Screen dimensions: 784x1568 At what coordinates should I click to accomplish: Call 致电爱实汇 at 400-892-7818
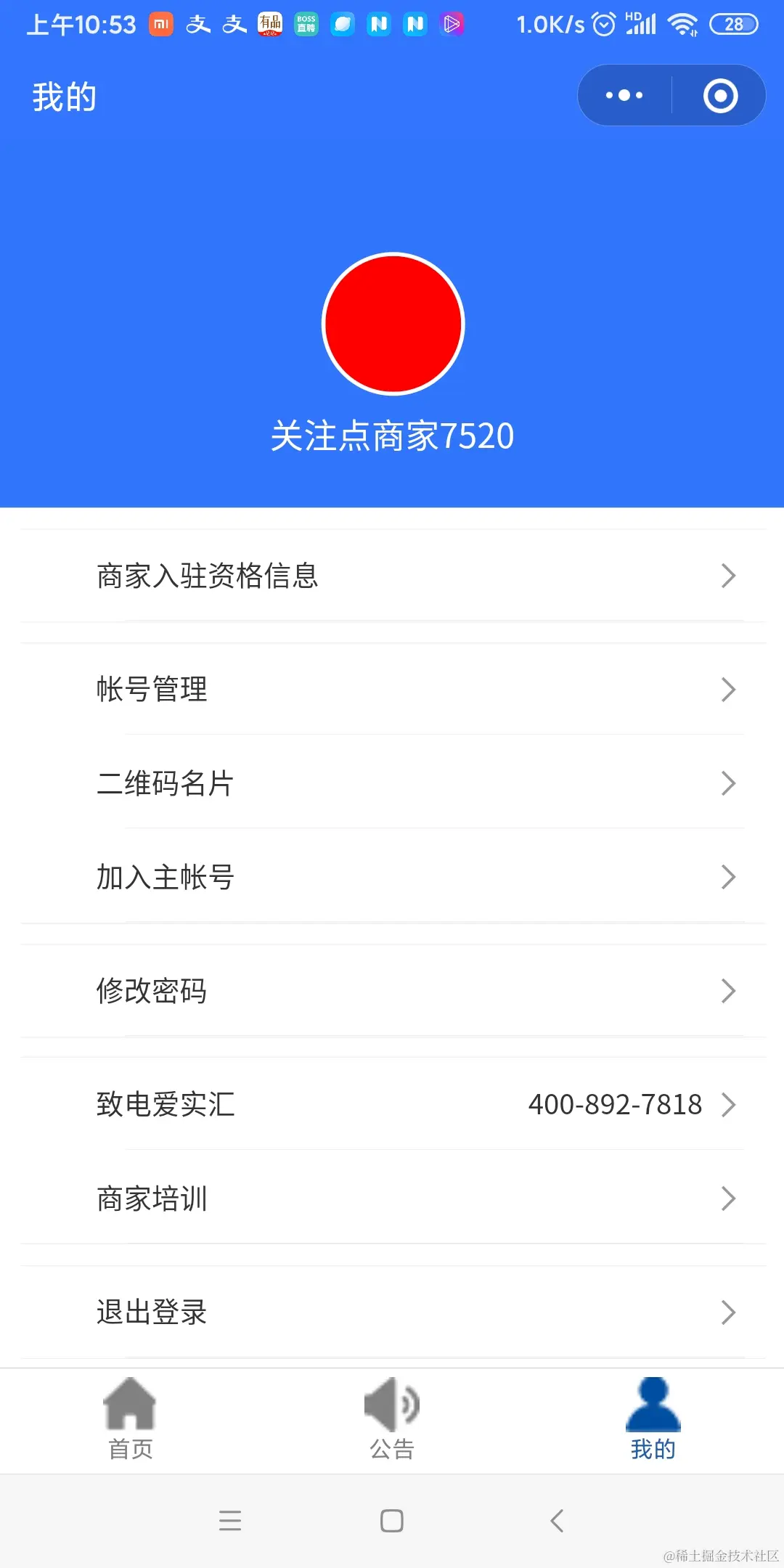[392, 1104]
